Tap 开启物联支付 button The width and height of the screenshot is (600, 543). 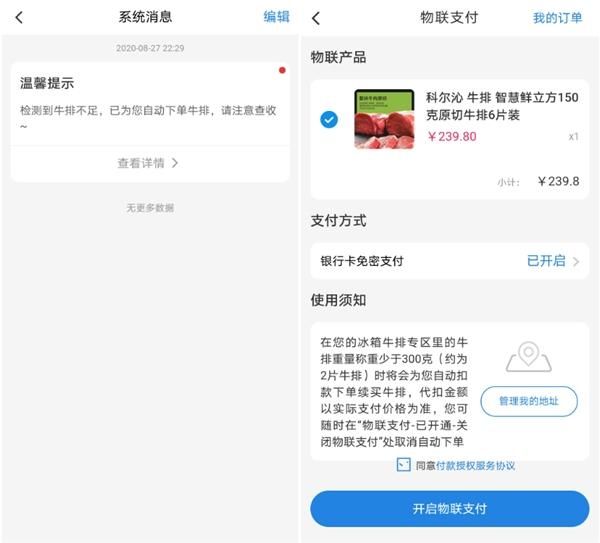449,508
